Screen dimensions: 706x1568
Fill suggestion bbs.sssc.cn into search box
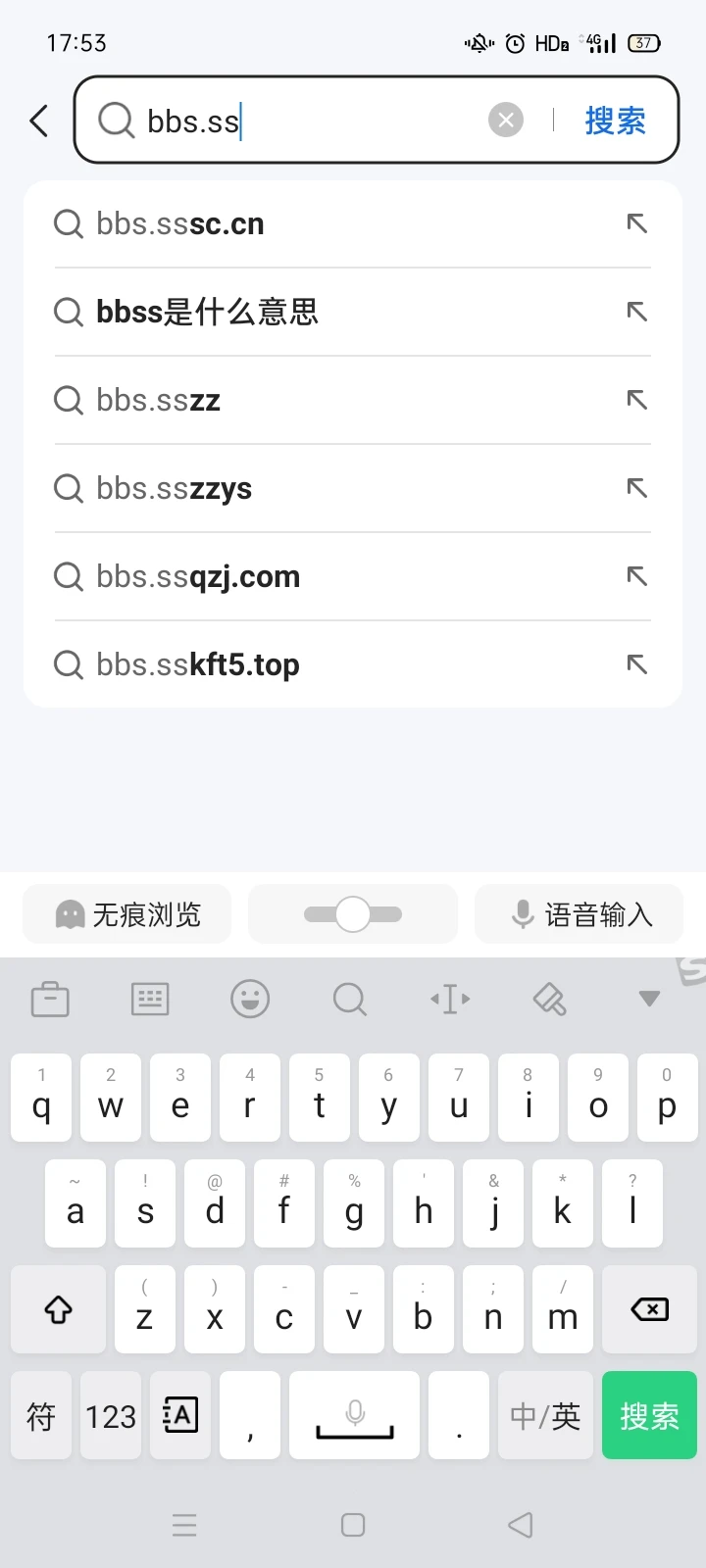click(x=636, y=223)
